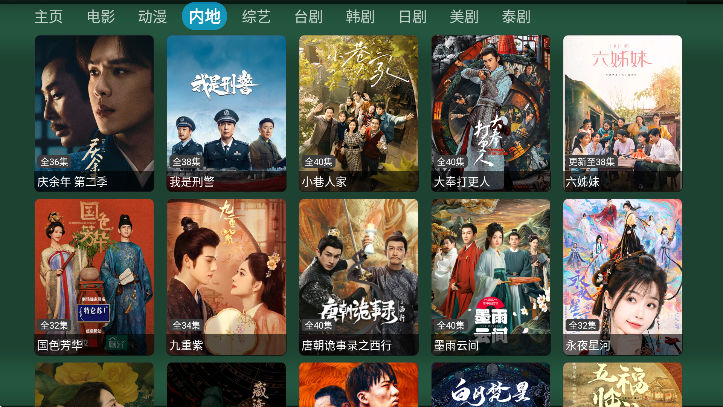Switch to the 电影 tab
Screen dimensions: 723x407
click(101, 17)
